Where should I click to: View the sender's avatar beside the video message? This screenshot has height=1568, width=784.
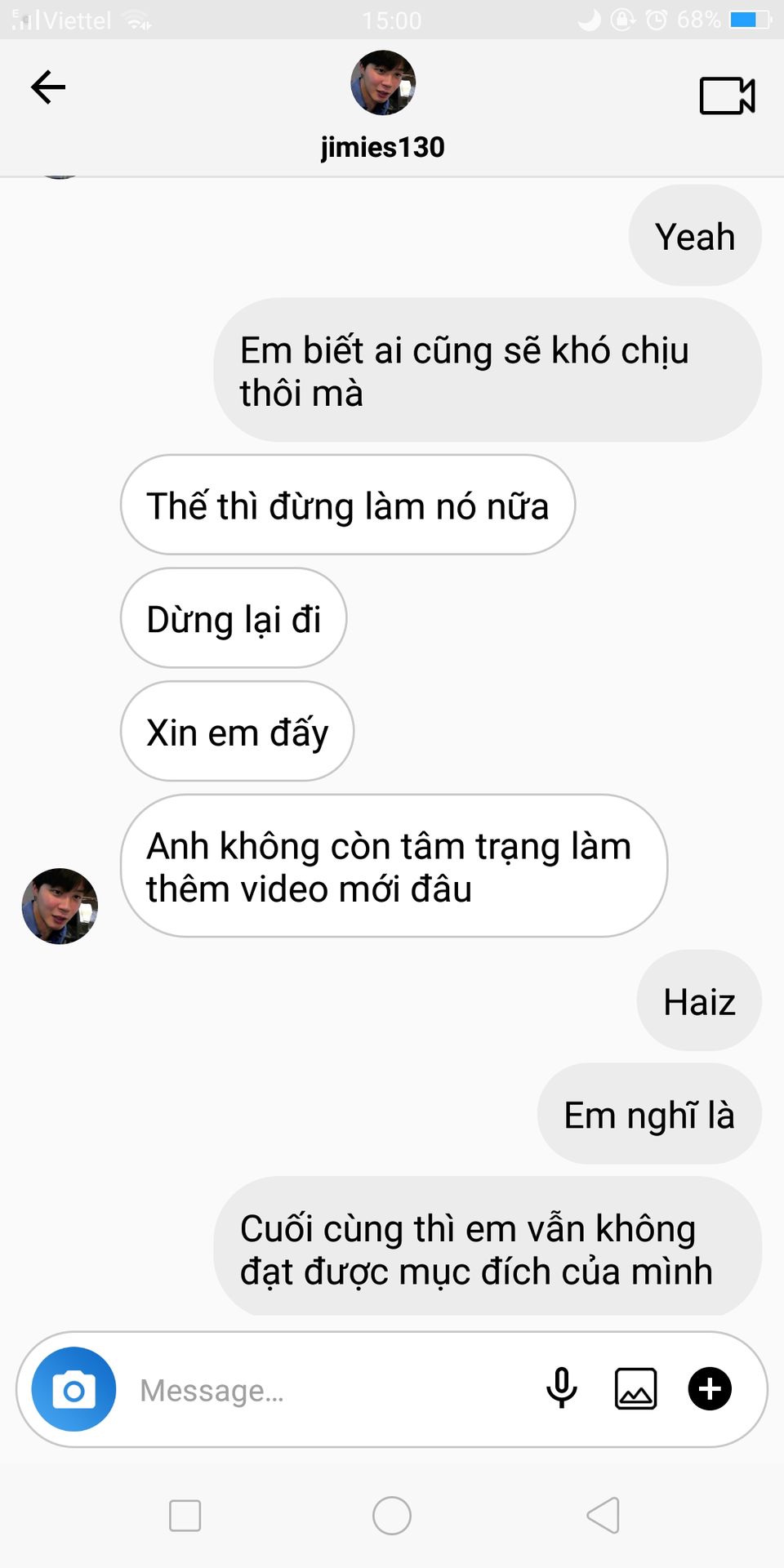(x=60, y=906)
